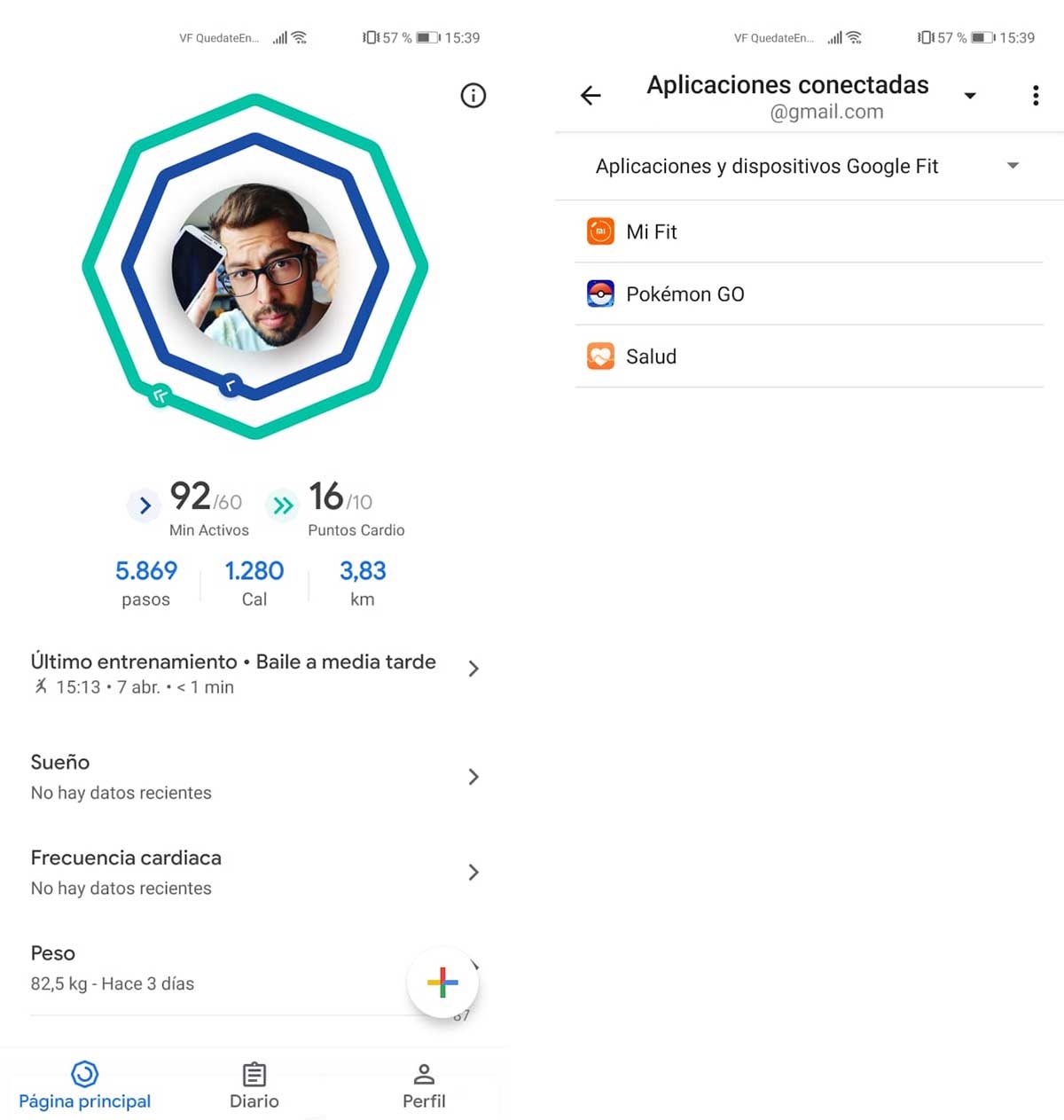Open the three-dot overflow menu

tap(1035, 96)
